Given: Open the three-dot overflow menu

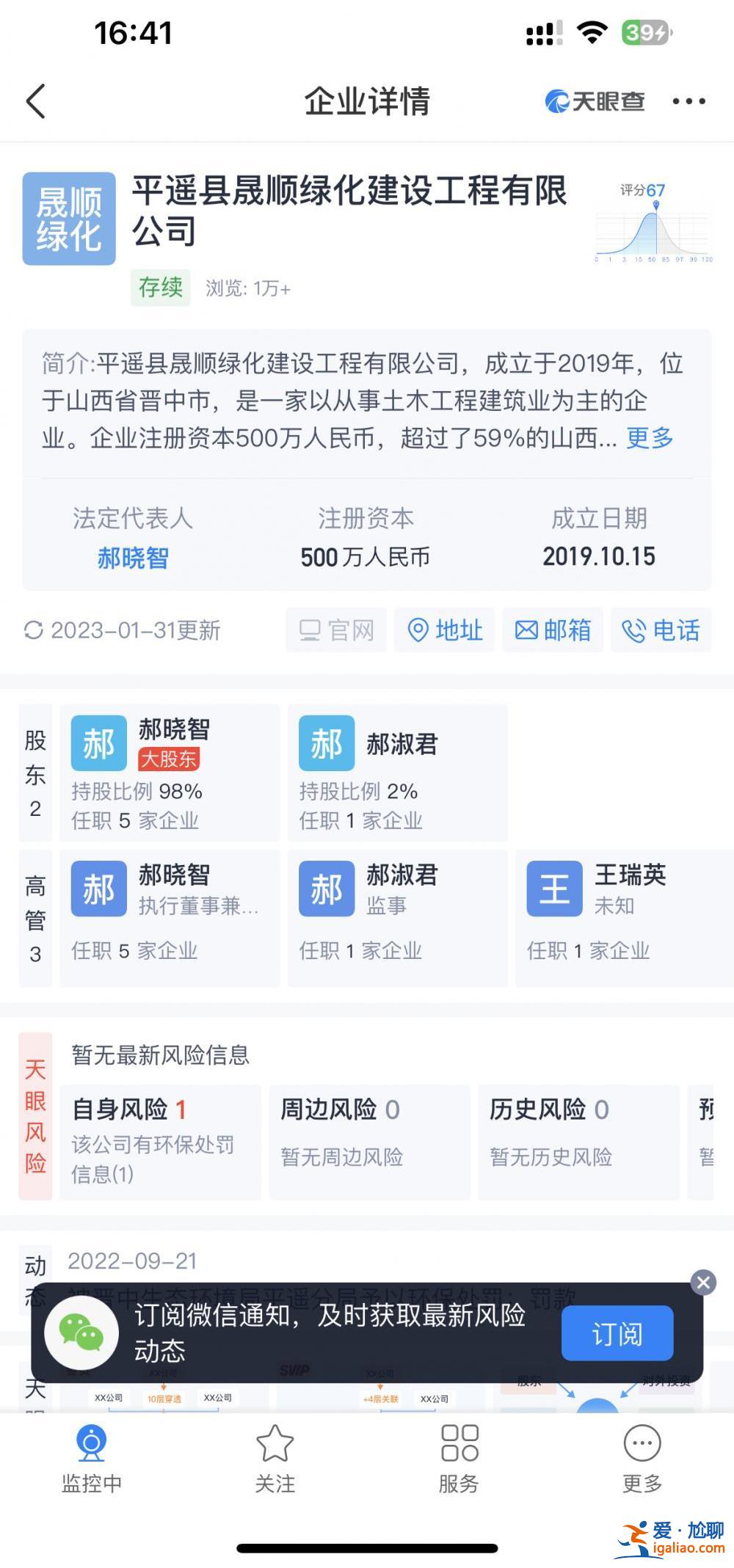Looking at the screenshot, I should click(688, 101).
